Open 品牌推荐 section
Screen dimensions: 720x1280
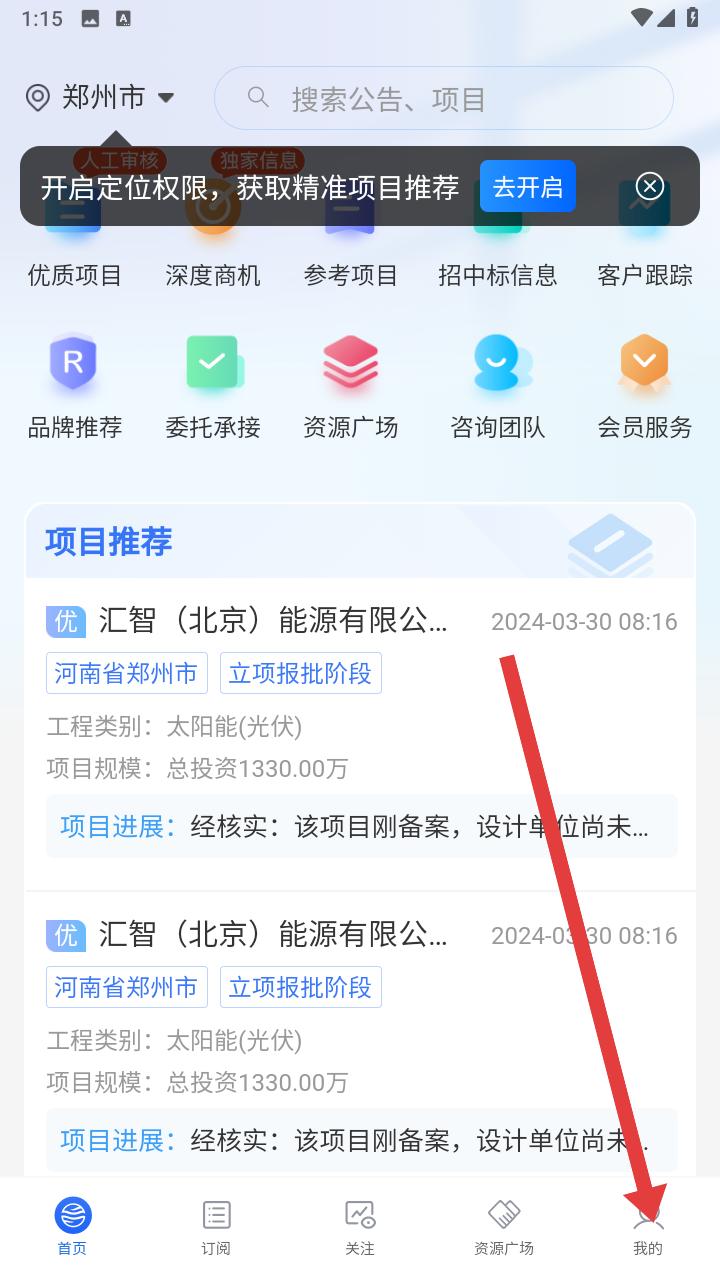click(x=74, y=385)
